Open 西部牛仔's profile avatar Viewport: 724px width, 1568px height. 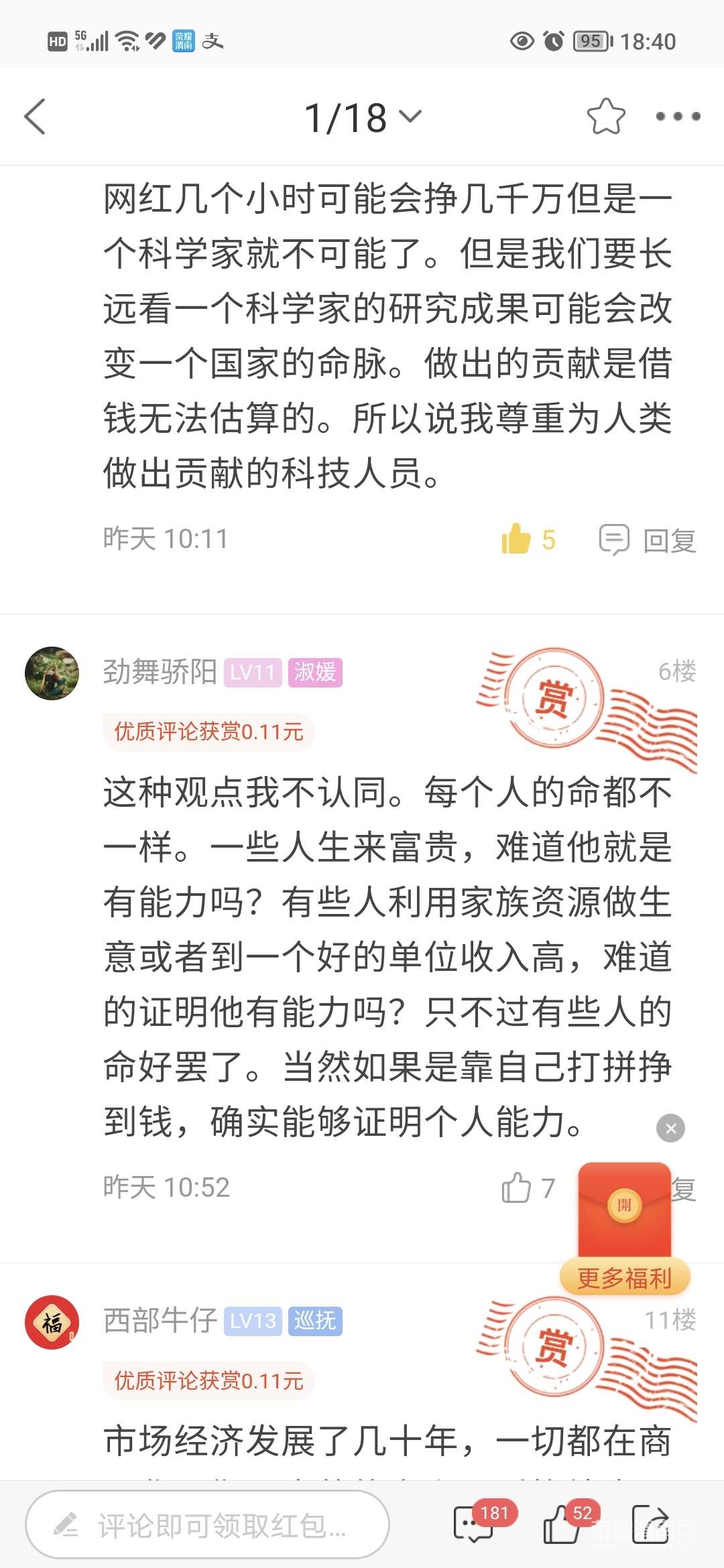[x=52, y=1321]
